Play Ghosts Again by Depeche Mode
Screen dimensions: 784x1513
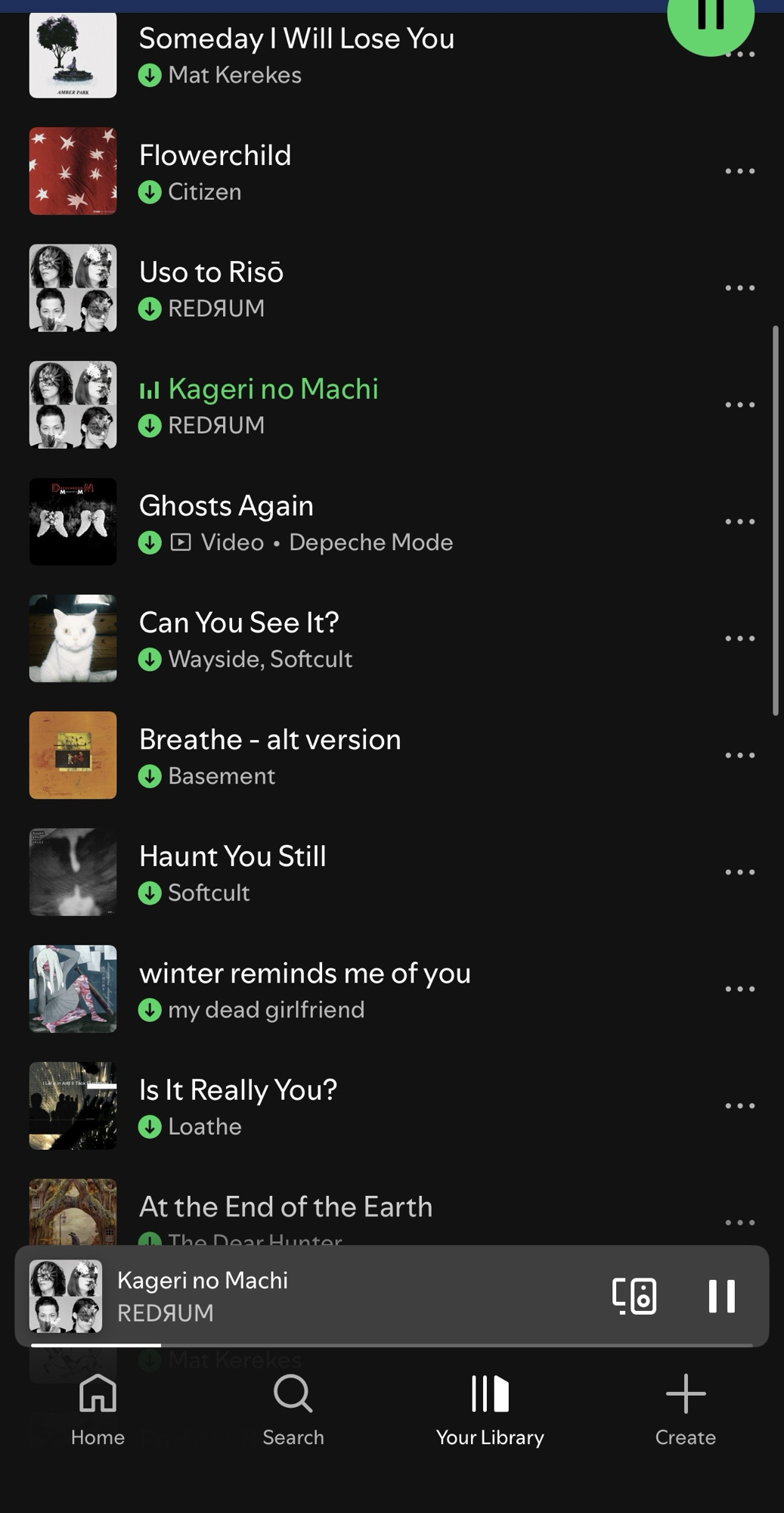(302, 522)
